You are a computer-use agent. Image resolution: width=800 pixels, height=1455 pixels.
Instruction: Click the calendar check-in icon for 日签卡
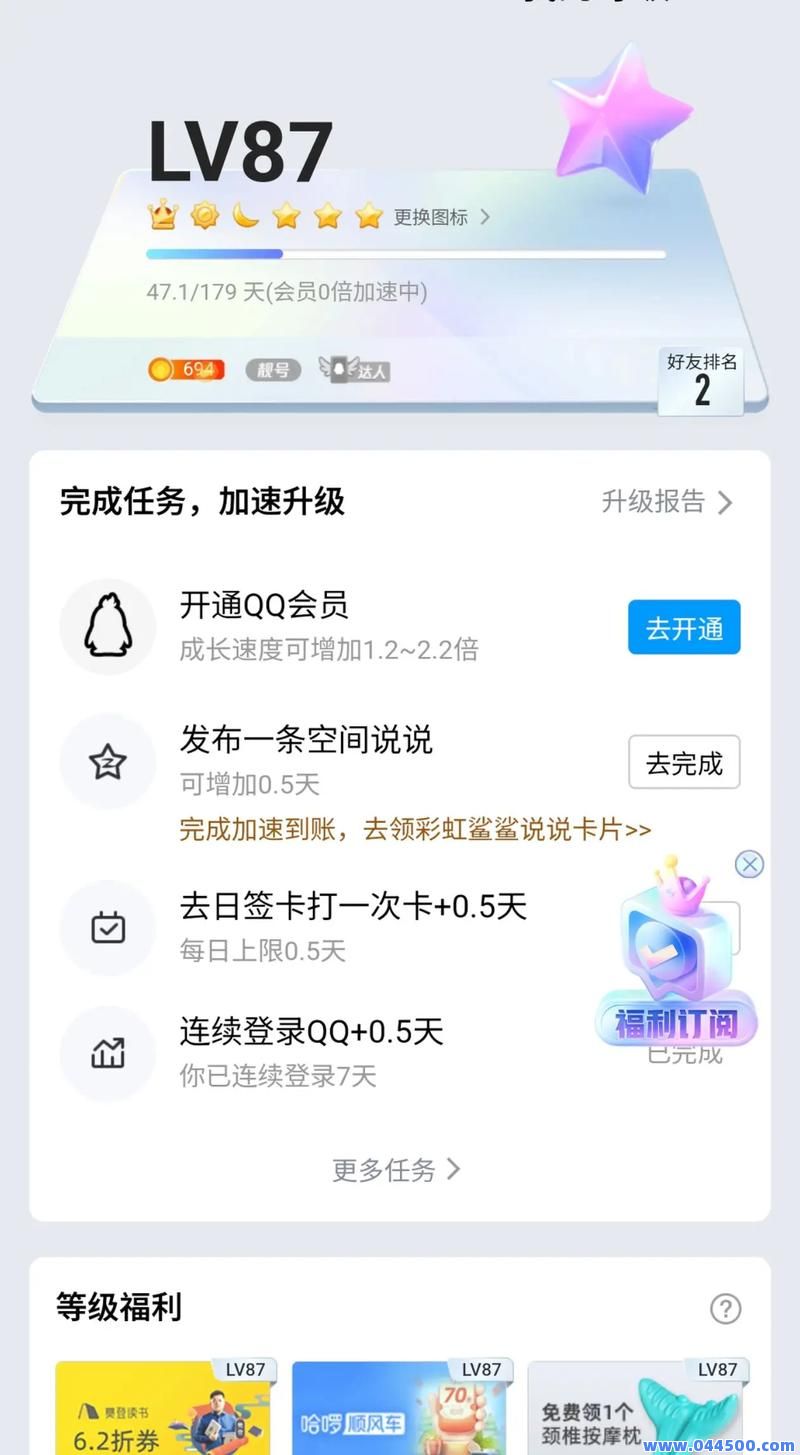point(108,927)
